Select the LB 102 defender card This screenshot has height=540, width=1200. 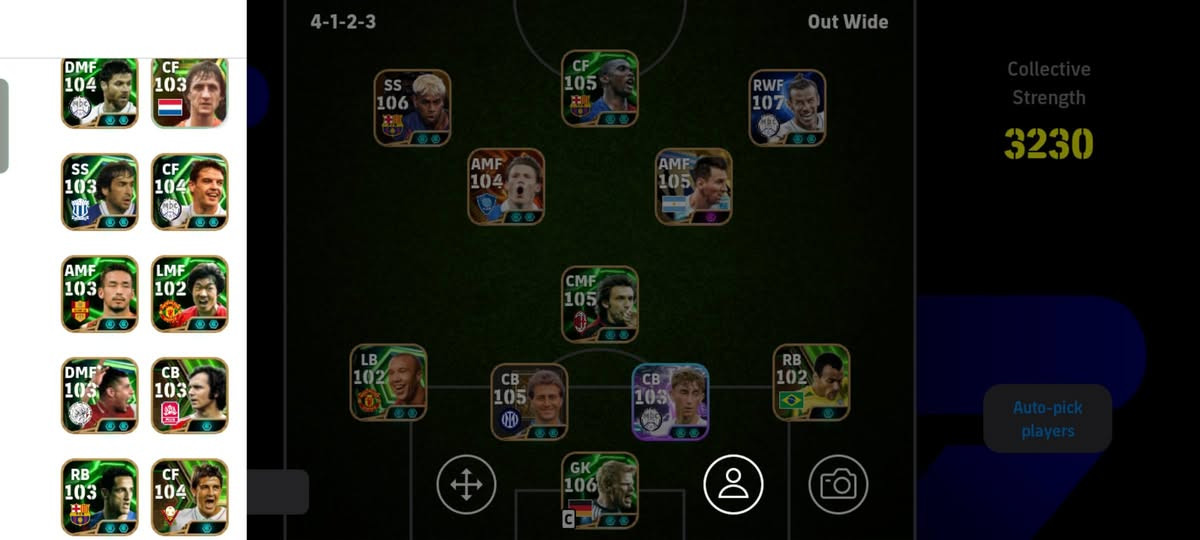coord(388,382)
